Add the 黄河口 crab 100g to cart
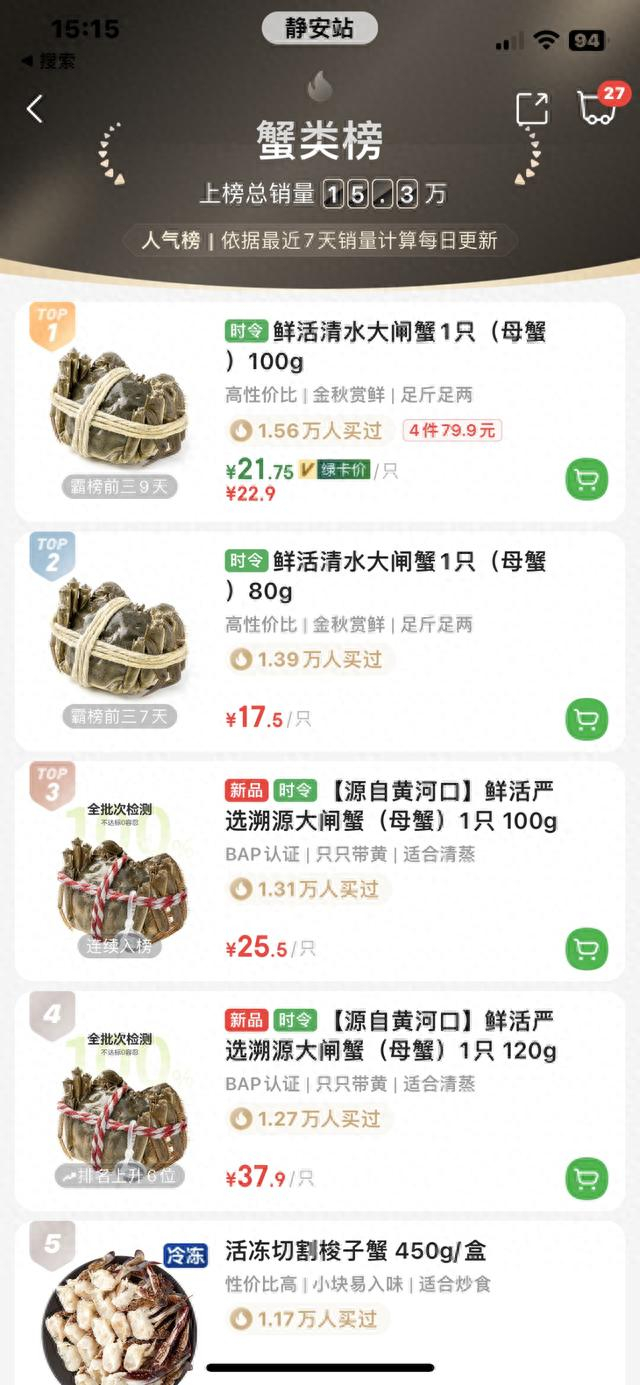The height and width of the screenshot is (1385, 640). click(x=586, y=948)
